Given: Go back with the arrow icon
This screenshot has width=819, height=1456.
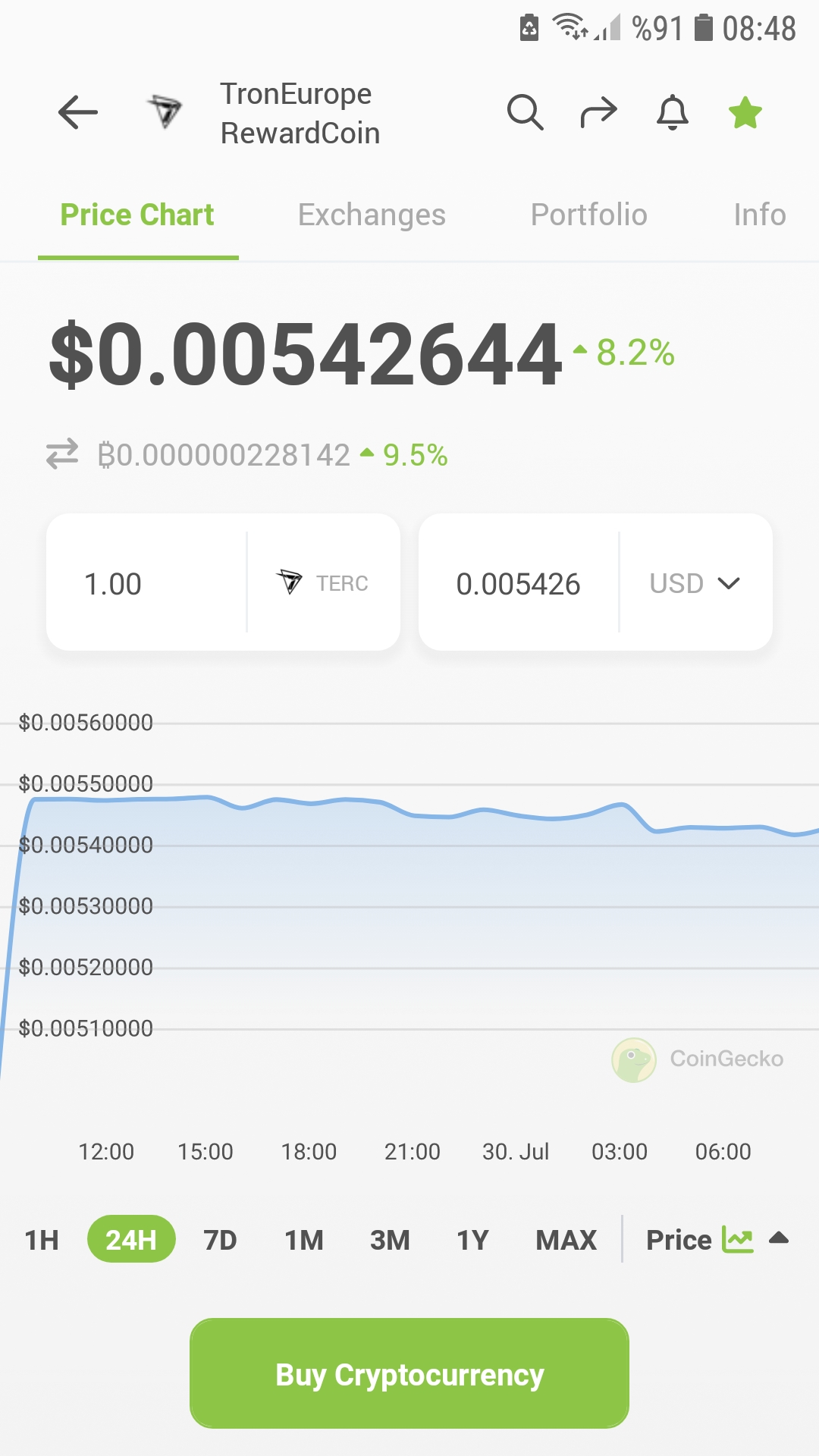Looking at the screenshot, I should (x=78, y=113).
